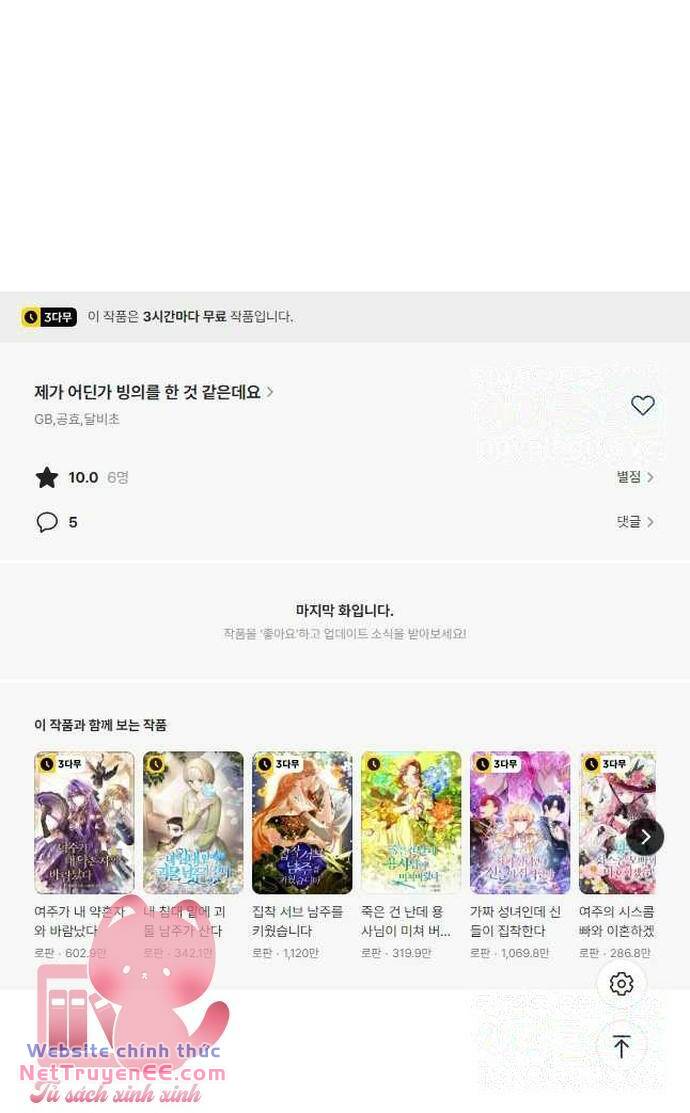Open the recommended work 집착 서브 남주를 키웠습니다
The width and height of the screenshot is (690, 1113).
(x=302, y=822)
